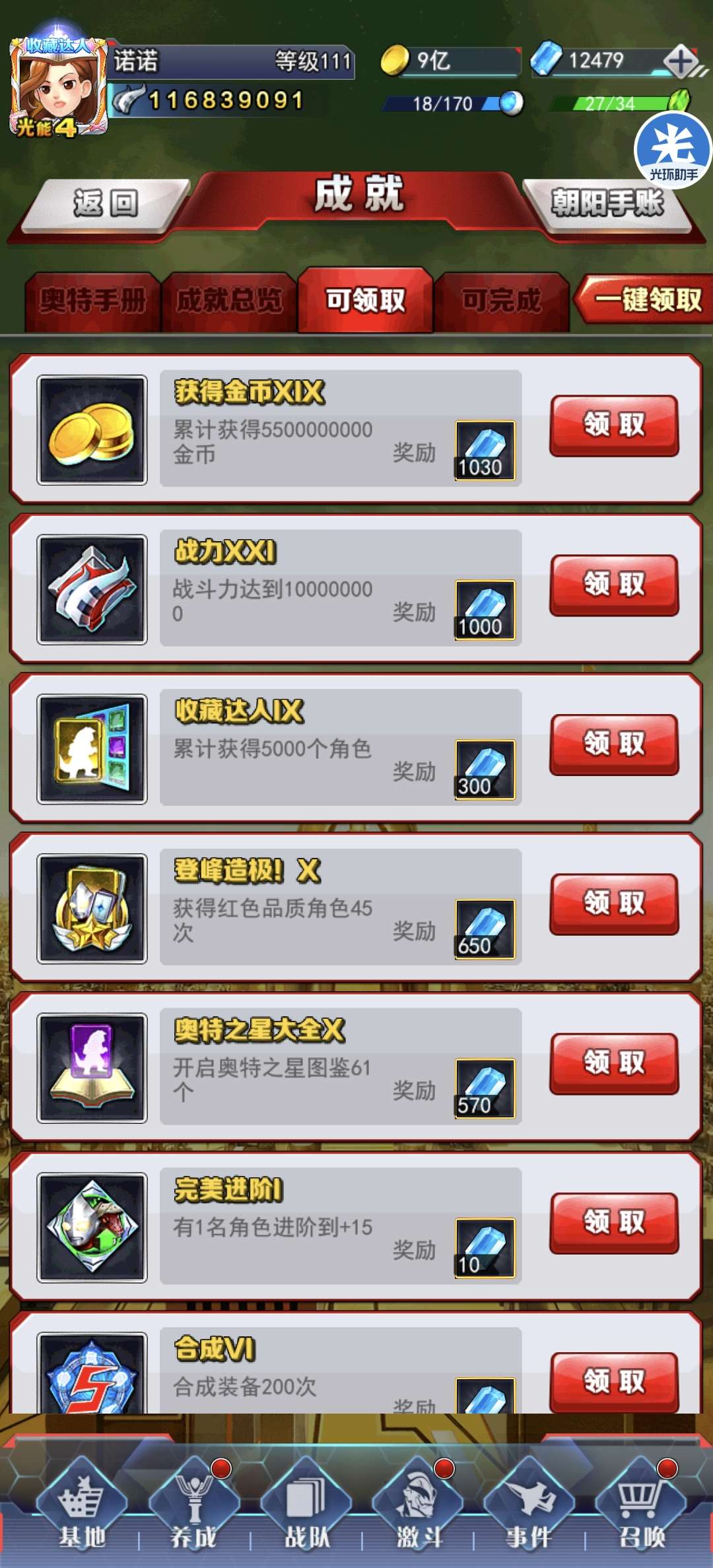Switch to the 成就总览 tab
The height and width of the screenshot is (1568, 713).
pos(228,302)
